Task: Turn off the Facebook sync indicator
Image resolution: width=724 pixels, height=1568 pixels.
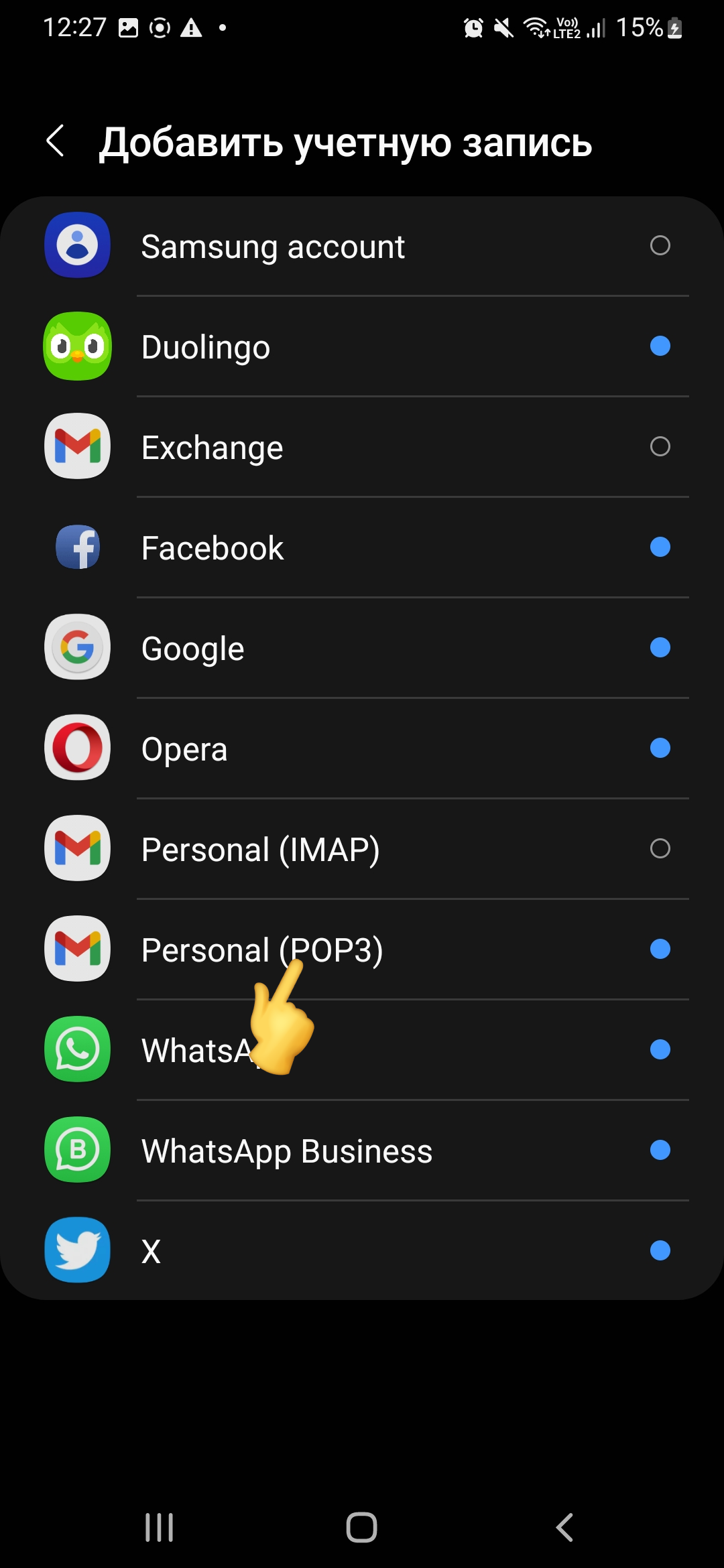Action: [660, 547]
